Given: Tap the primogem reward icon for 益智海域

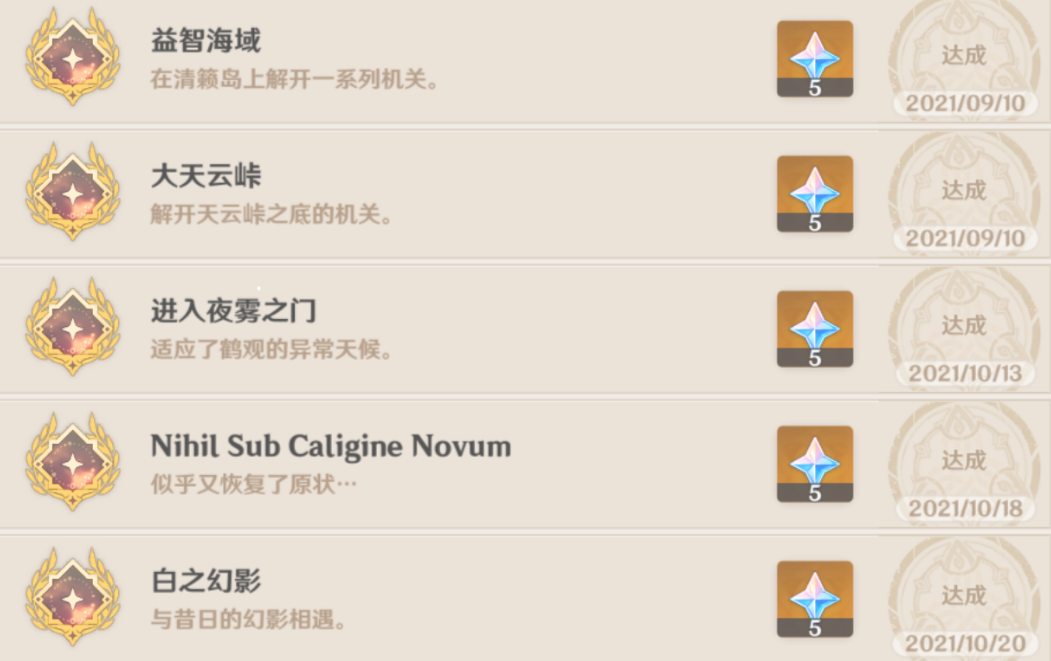Looking at the screenshot, I should coord(814,58).
